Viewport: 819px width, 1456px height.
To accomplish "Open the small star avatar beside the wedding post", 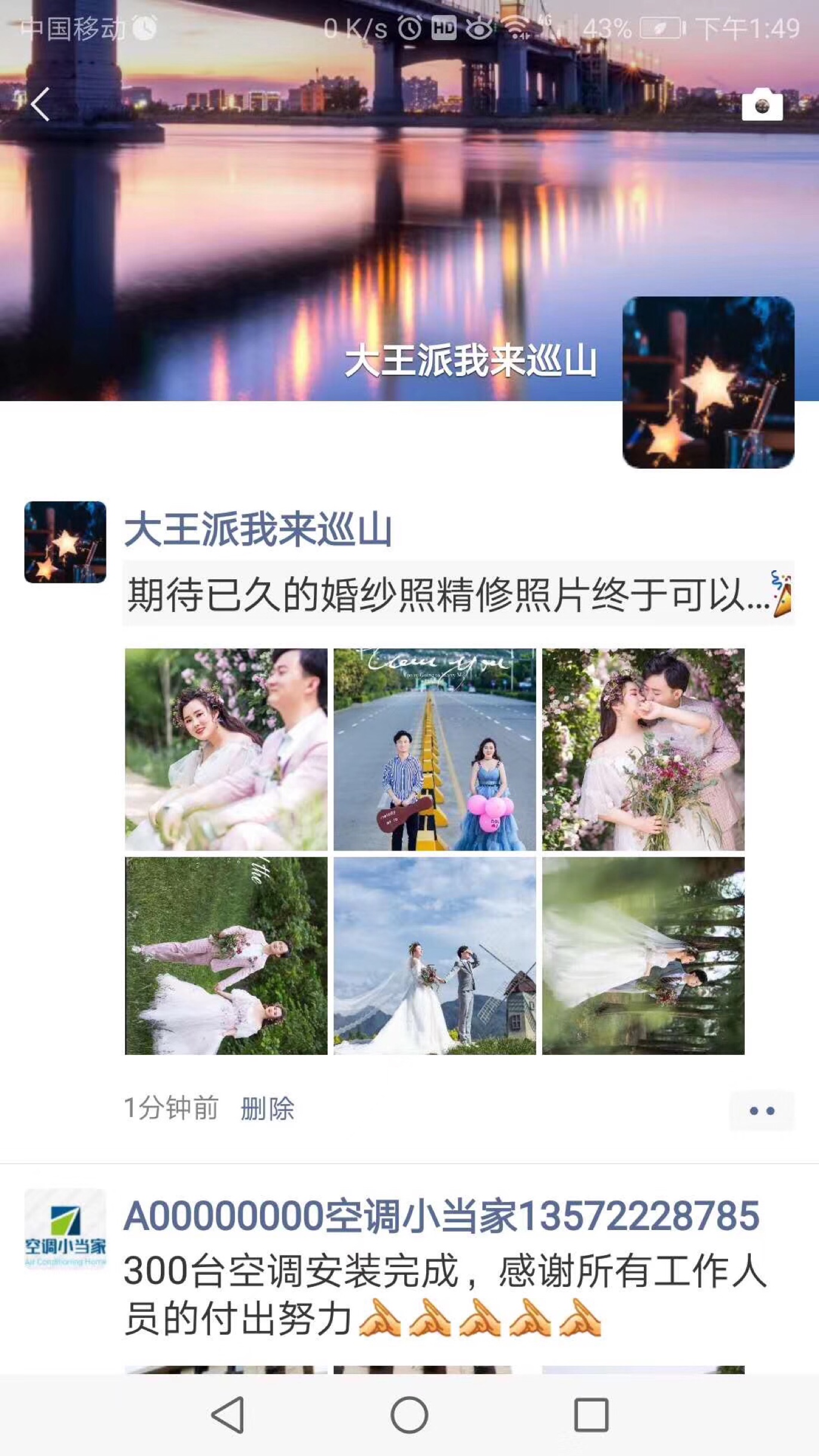I will 65,542.
